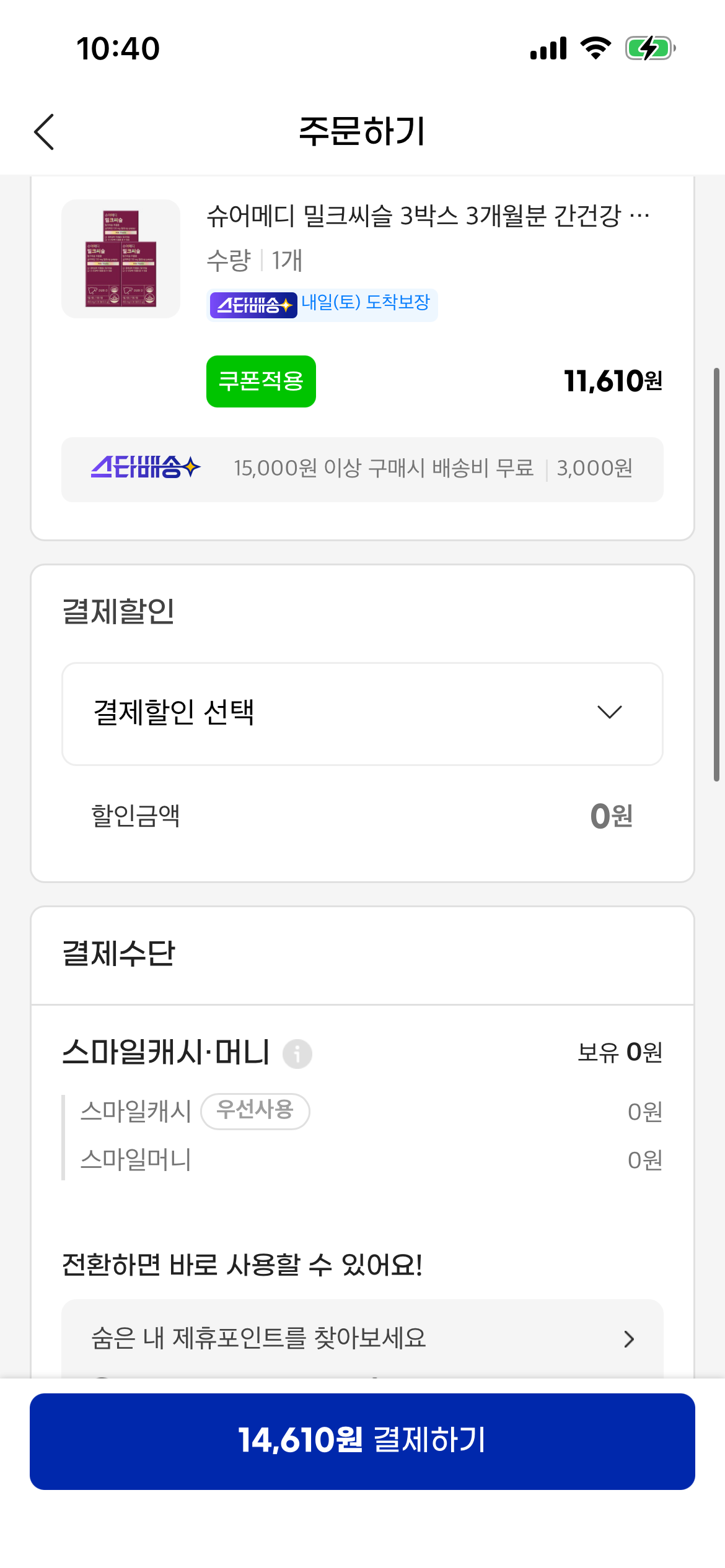Screen dimensions: 725x1568
Task: Pay with 14,610원 결제하기 button
Action: tap(362, 1441)
